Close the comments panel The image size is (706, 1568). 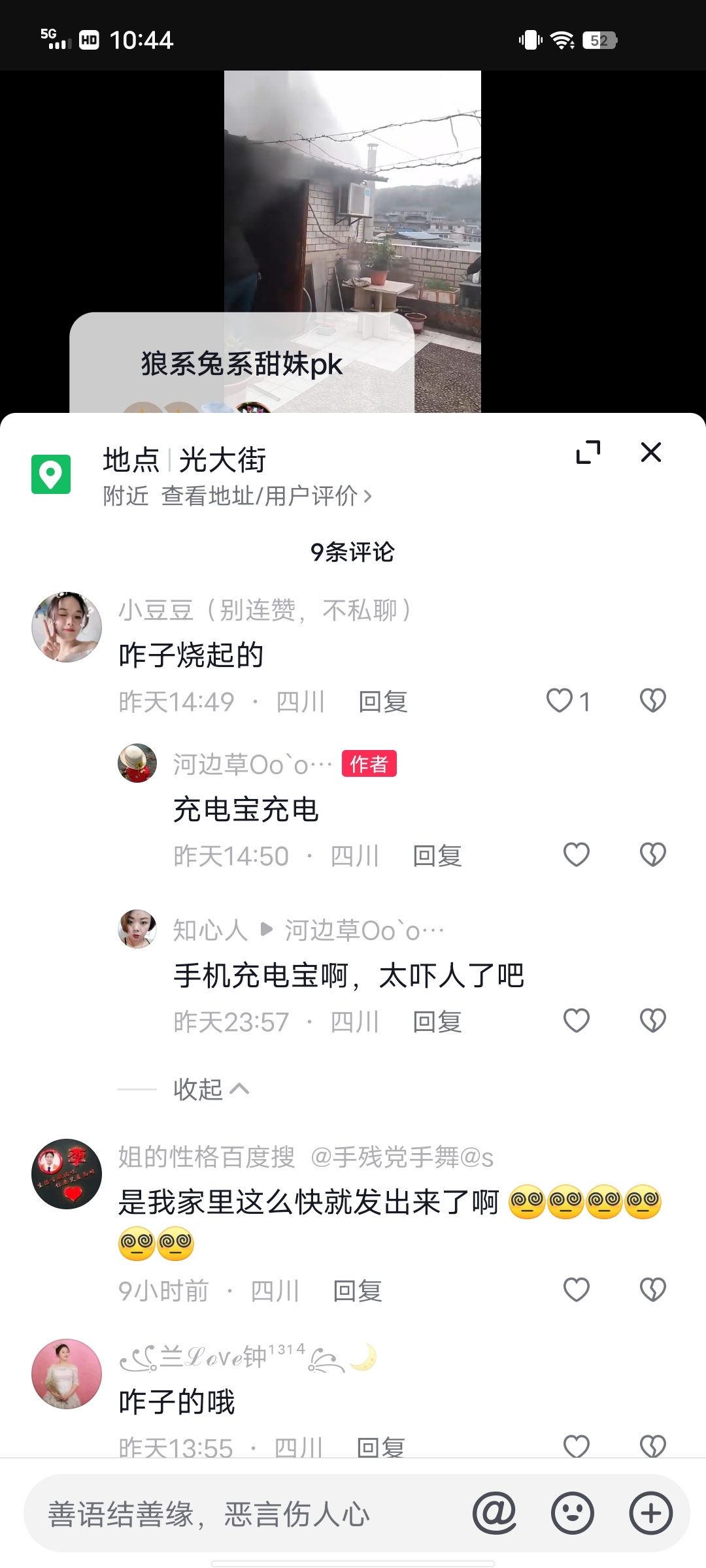650,452
